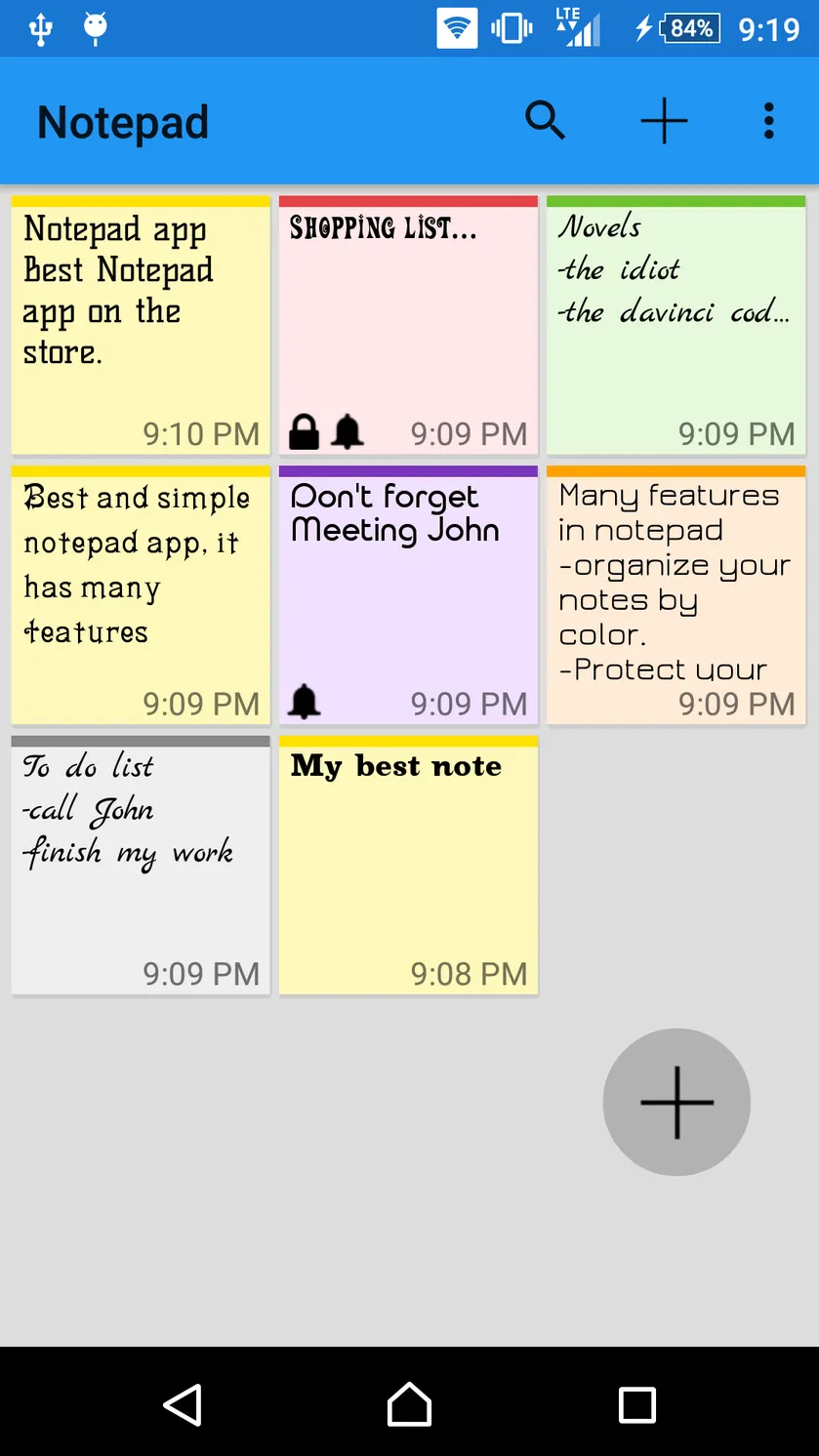
Task: Open the "Notepad app Best Notepad" note
Action: click(141, 326)
